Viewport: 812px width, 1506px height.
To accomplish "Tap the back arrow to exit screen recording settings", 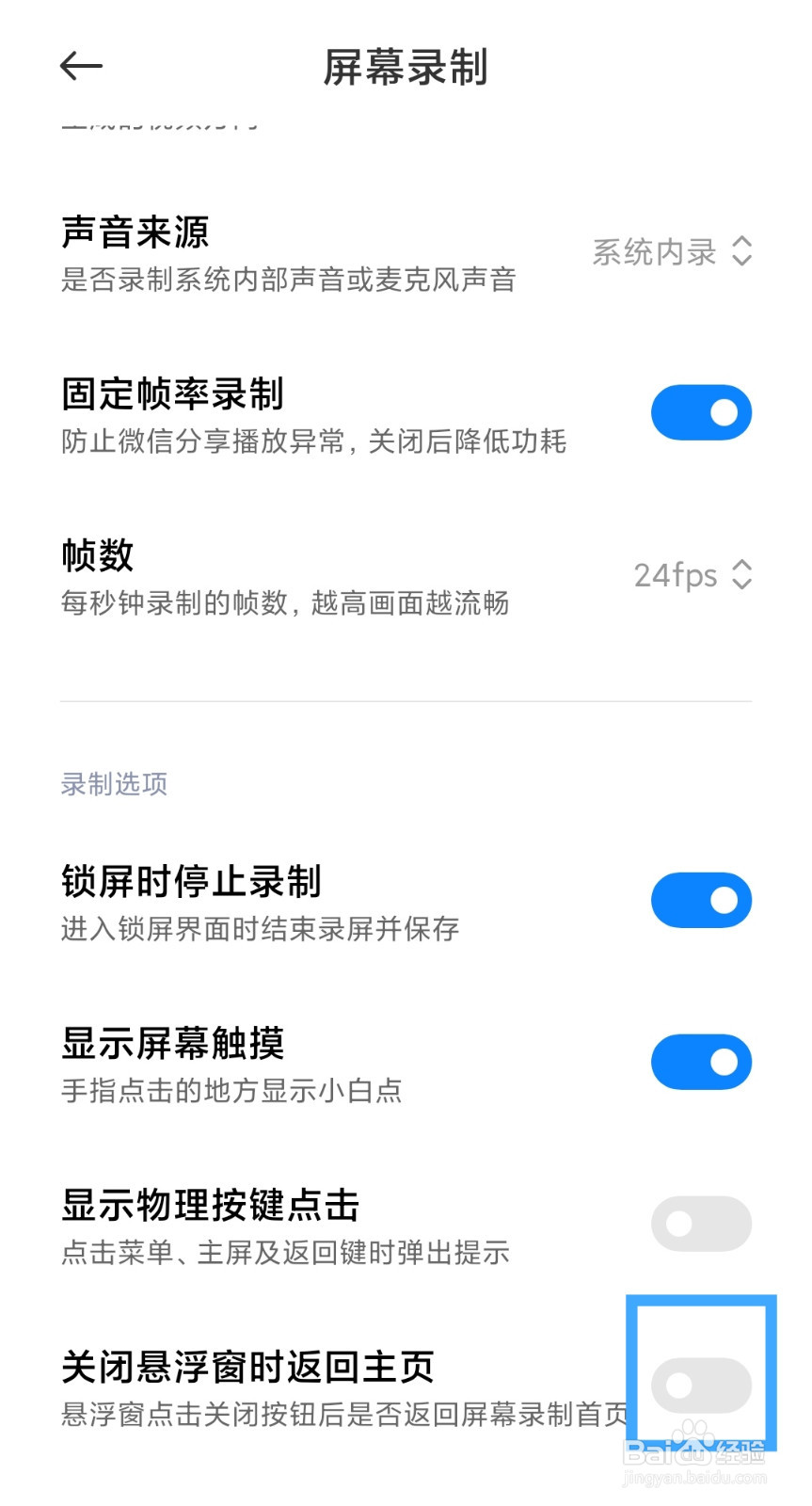I will 80,66.
